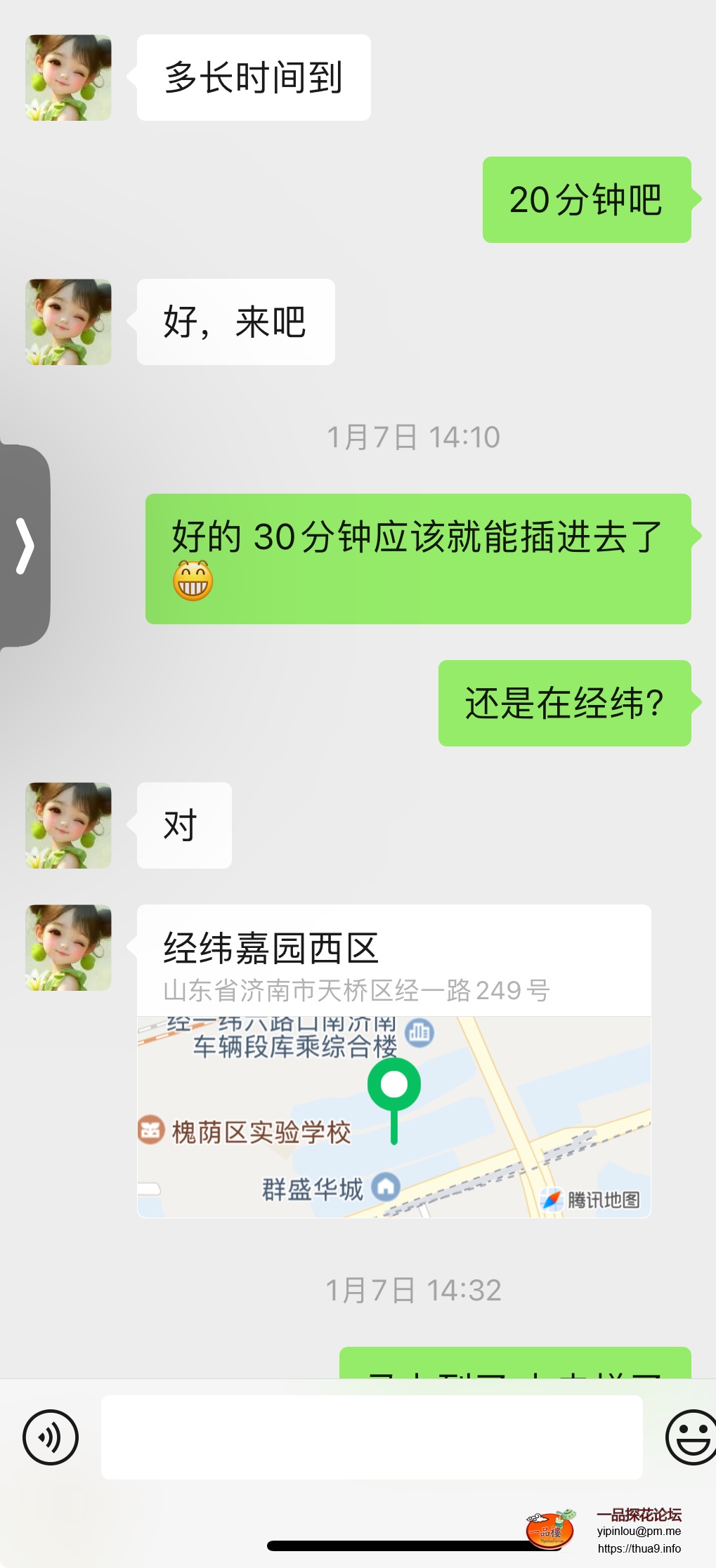Tap the avatar beside 好，来吧
The width and height of the screenshot is (716, 1568).
[x=68, y=322]
